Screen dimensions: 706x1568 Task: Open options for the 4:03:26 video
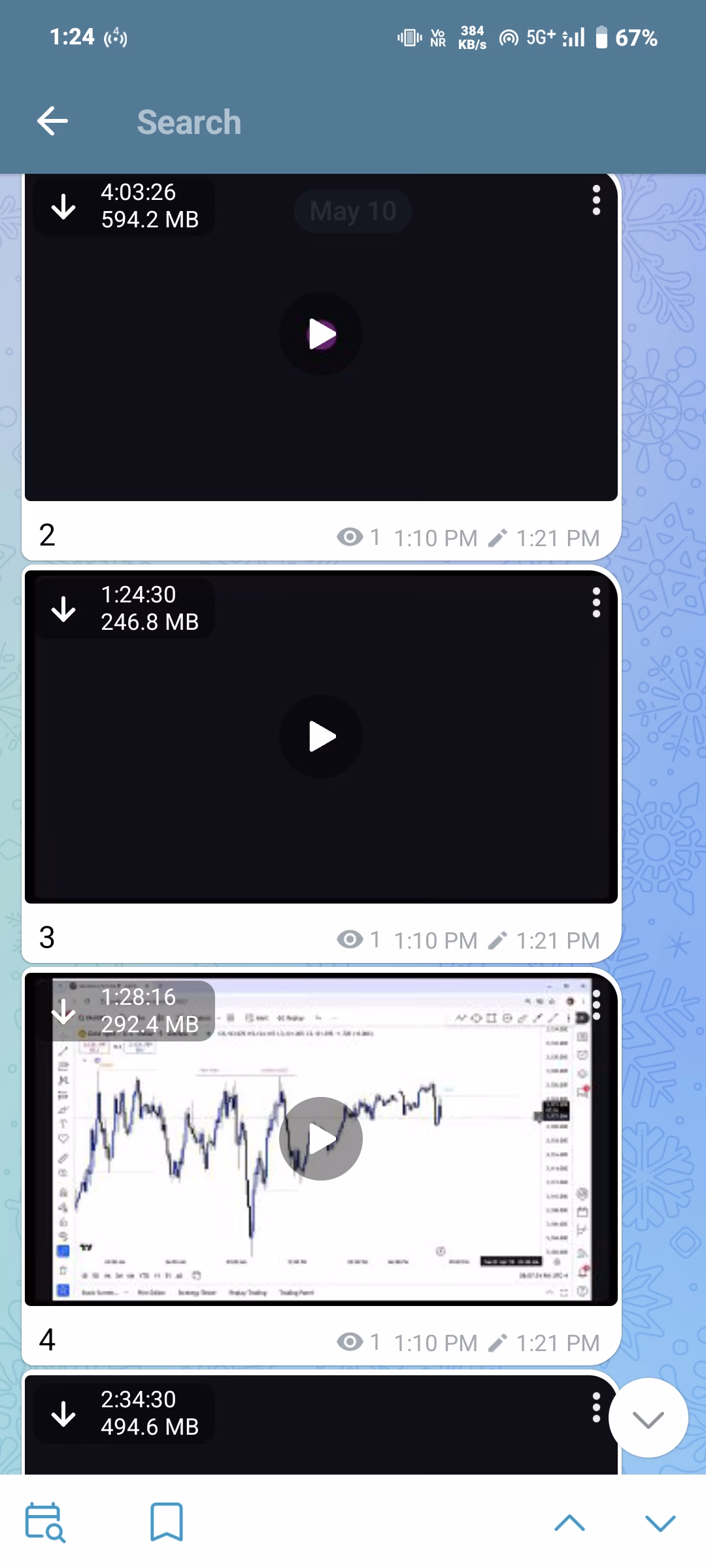click(596, 200)
